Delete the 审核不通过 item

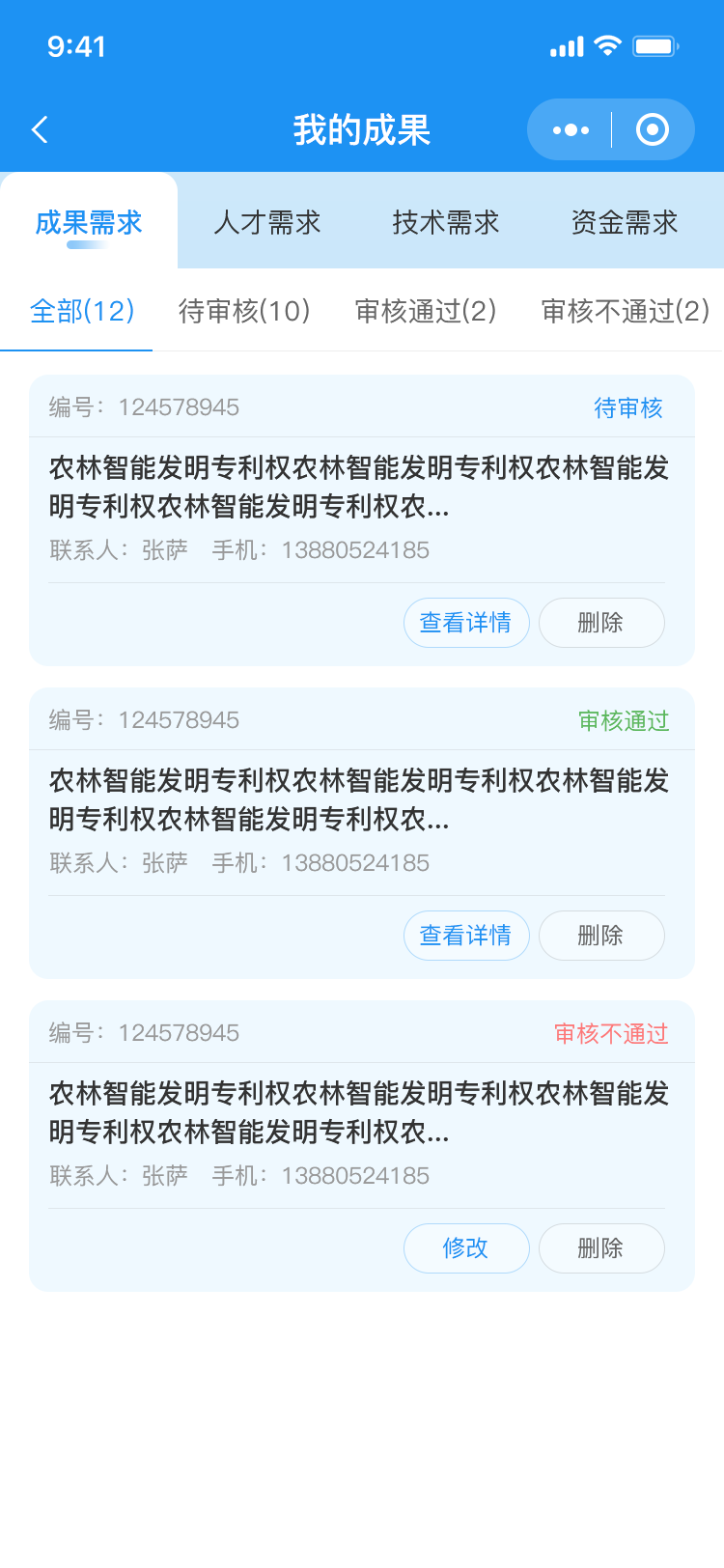coord(601,1248)
